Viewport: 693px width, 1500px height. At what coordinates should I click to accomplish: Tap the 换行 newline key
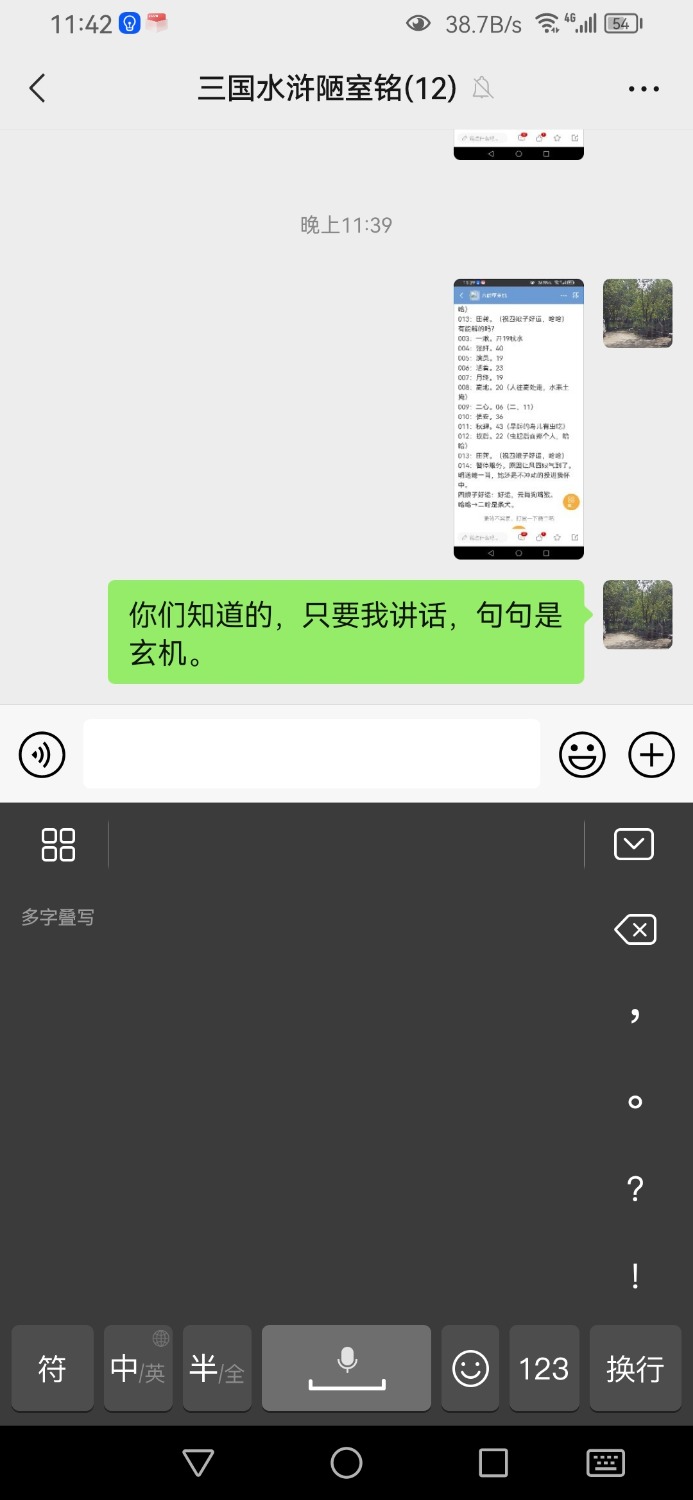point(635,1368)
